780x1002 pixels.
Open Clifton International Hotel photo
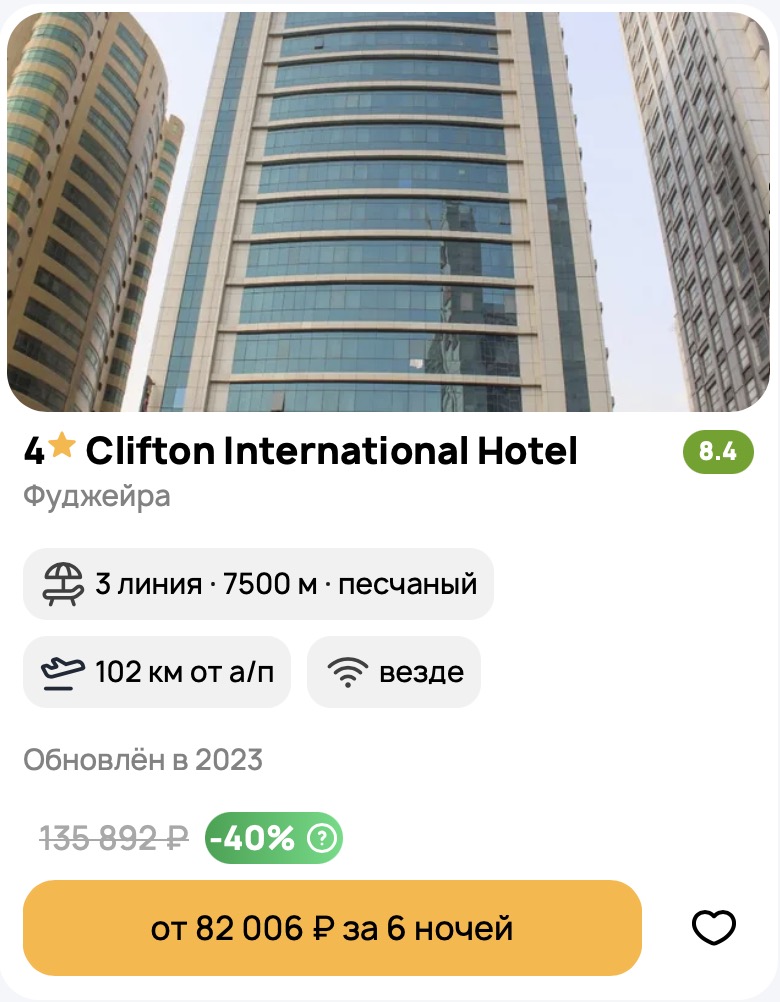390,212
